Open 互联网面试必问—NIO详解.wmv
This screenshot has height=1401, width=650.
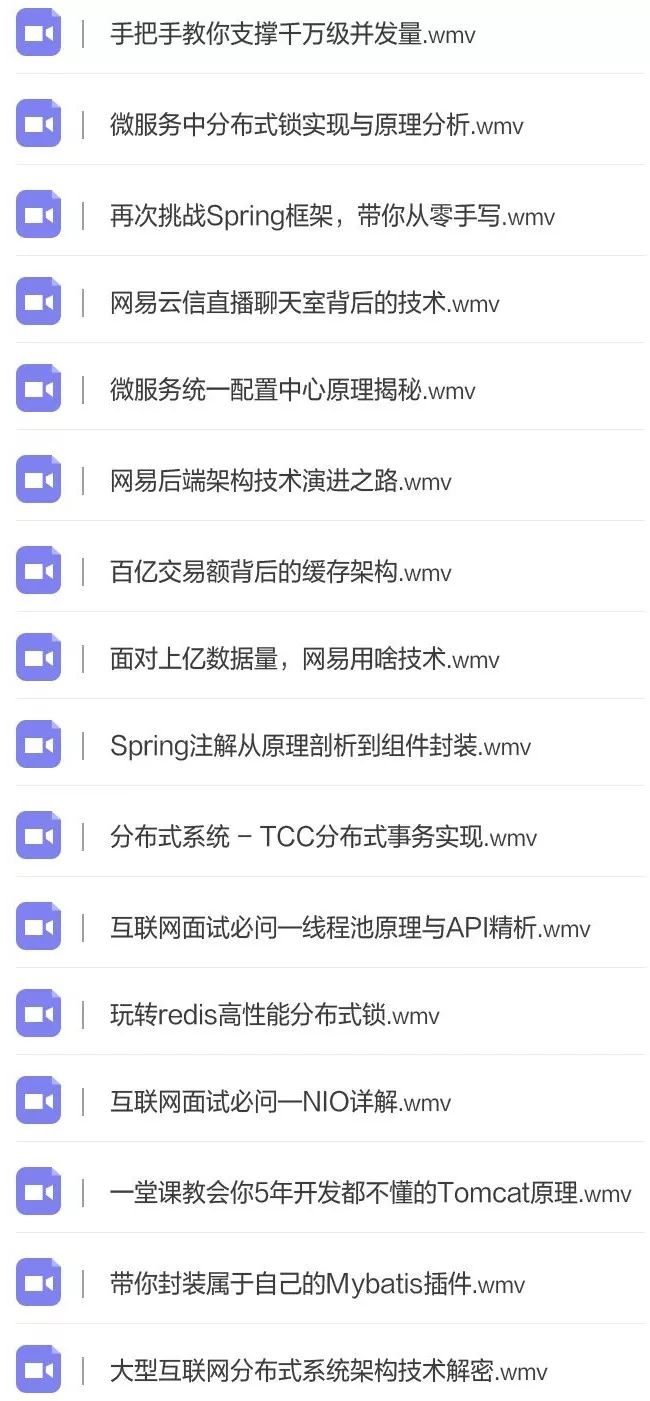point(280,1103)
